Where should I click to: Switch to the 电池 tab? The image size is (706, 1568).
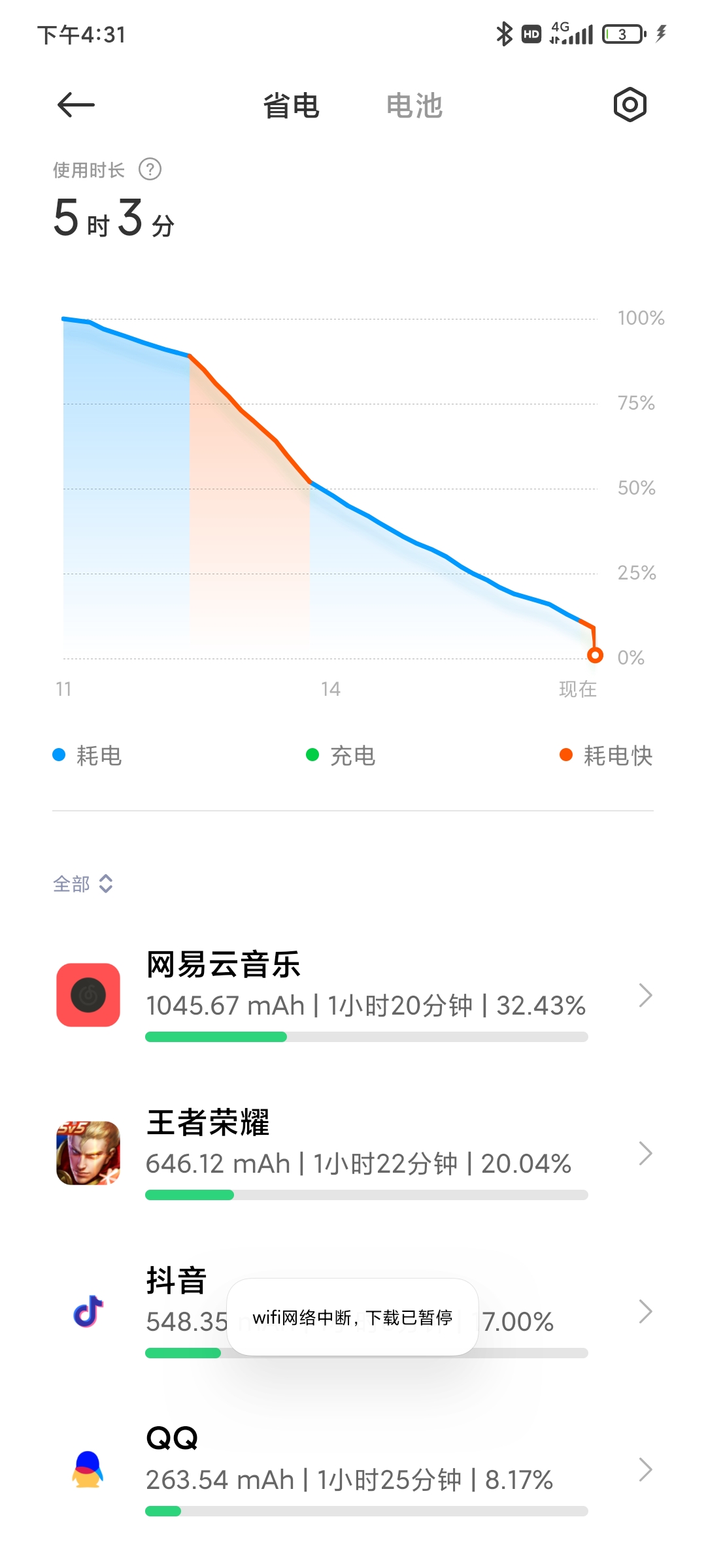pyautogui.click(x=414, y=106)
